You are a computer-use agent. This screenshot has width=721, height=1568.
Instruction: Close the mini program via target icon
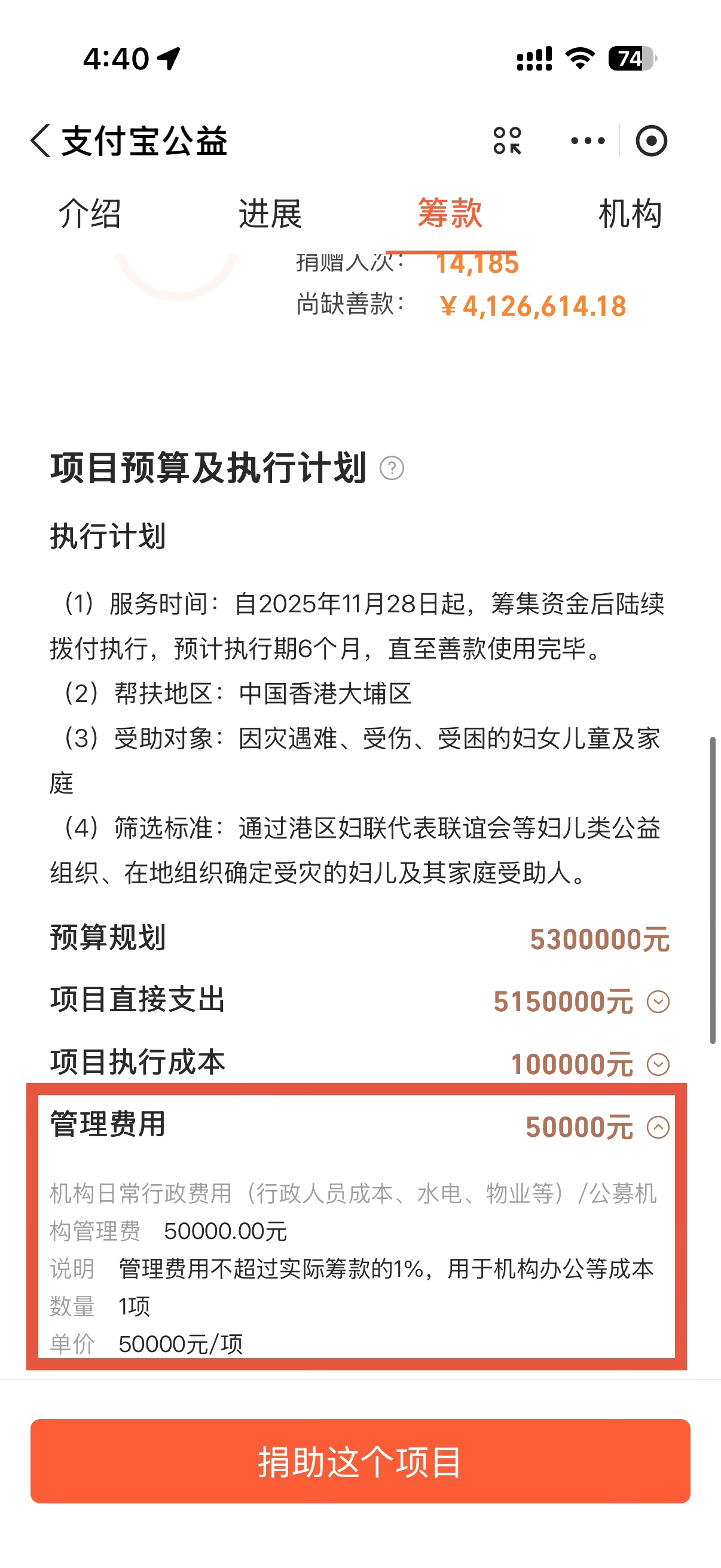click(651, 141)
